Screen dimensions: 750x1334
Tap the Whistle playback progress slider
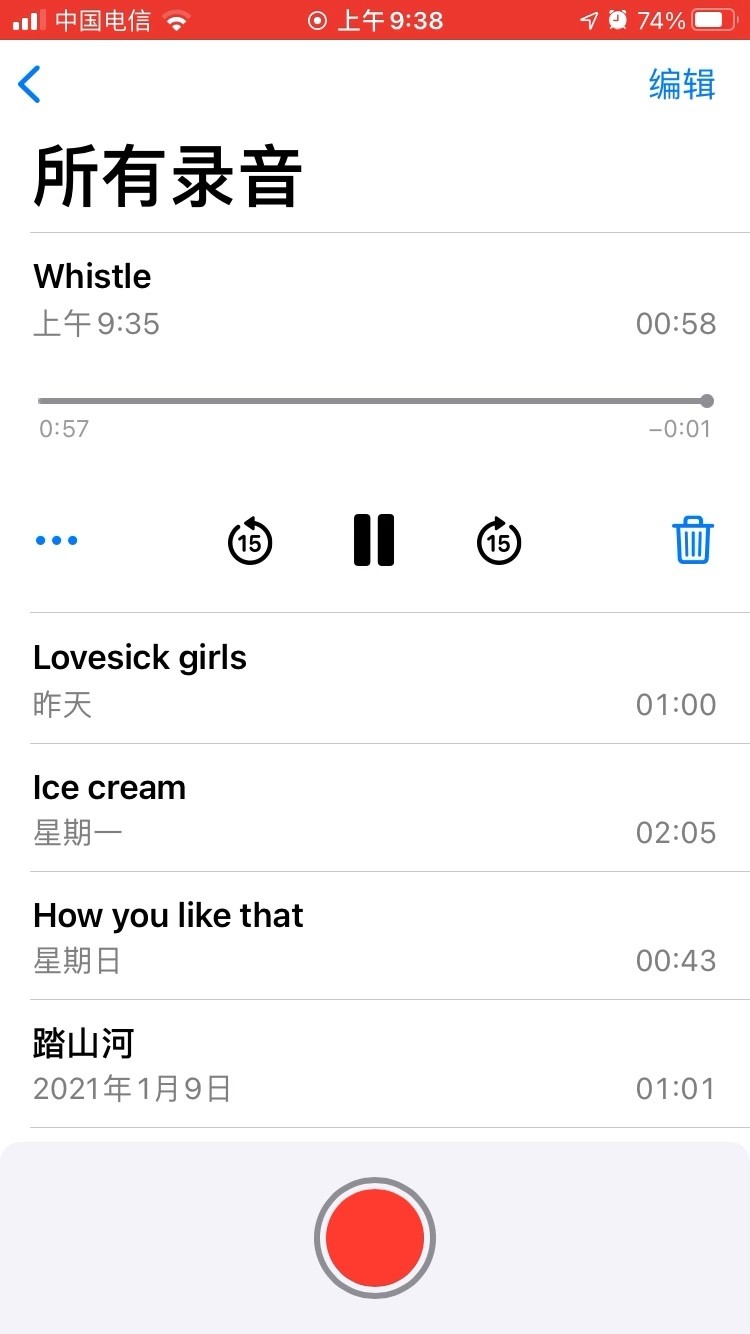(x=373, y=400)
